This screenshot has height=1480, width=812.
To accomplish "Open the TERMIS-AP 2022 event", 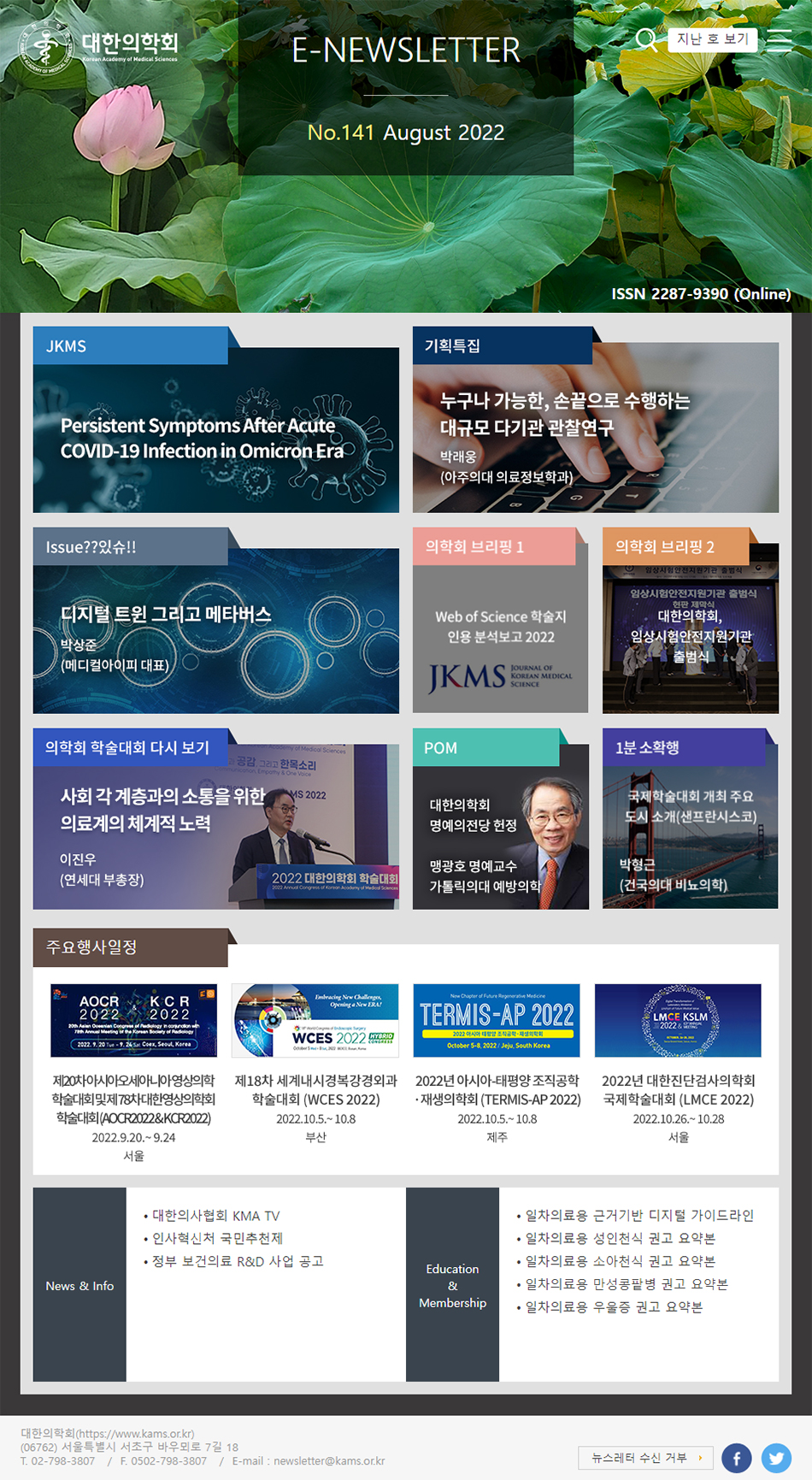I will (497, 1020).
